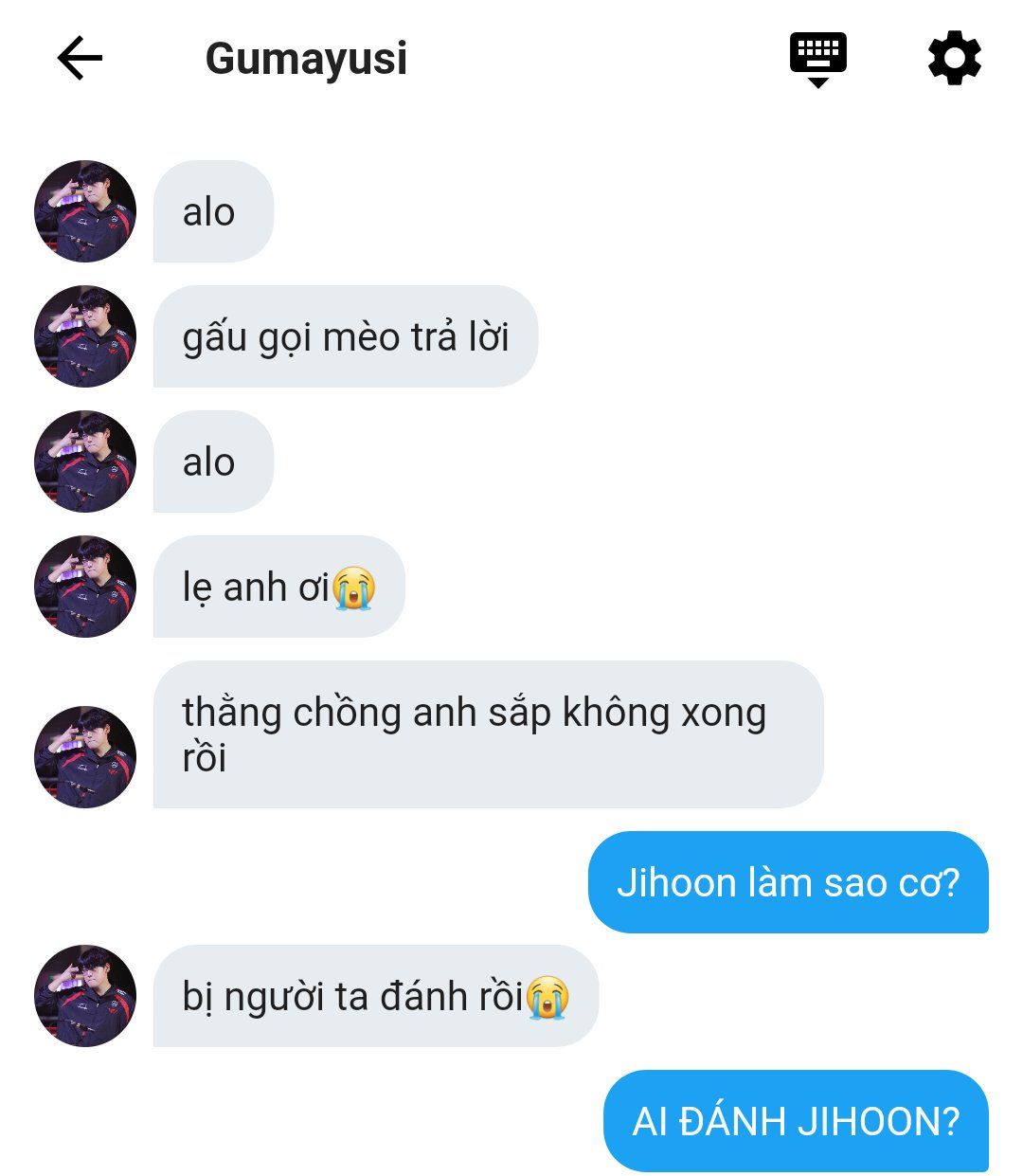This screenshot has height=1176, width=1023.
Task: Open the keyboard toggle icon
Action: click(x=818, y=59)
